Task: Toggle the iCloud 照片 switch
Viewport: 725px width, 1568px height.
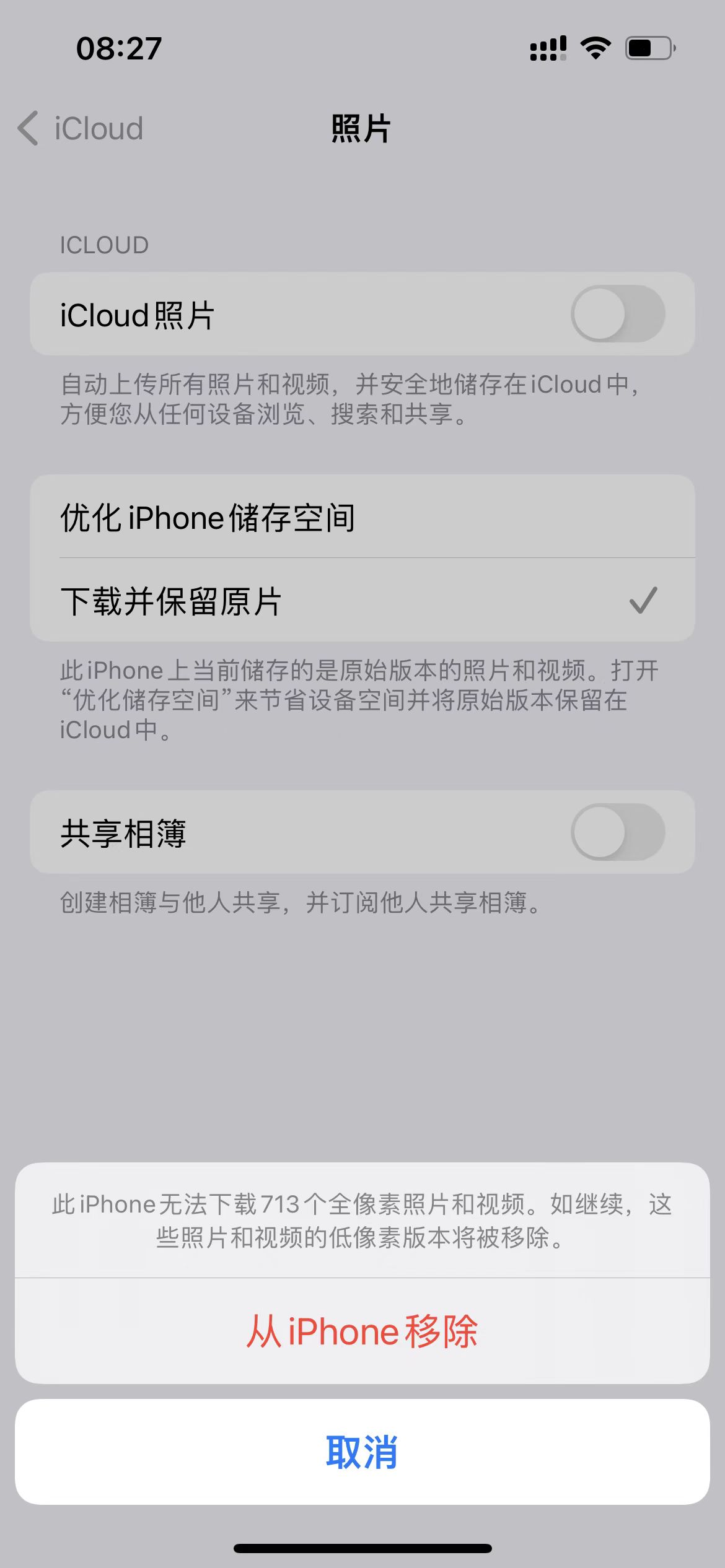Action: tap(617, 314)
